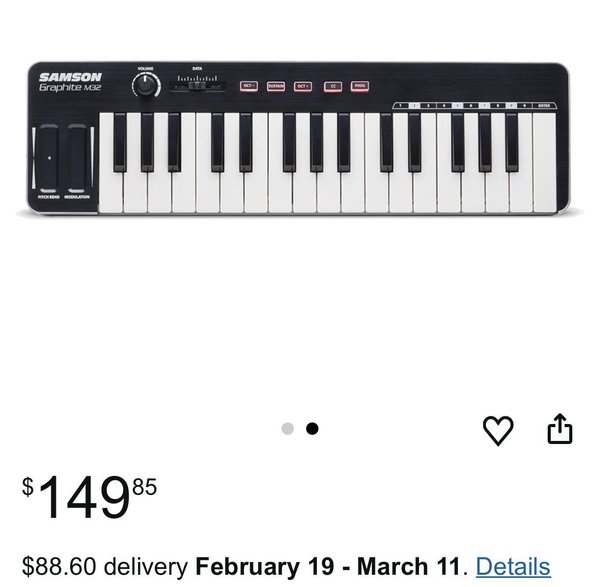Open the delivery Details link

click(x=513, y=566)
